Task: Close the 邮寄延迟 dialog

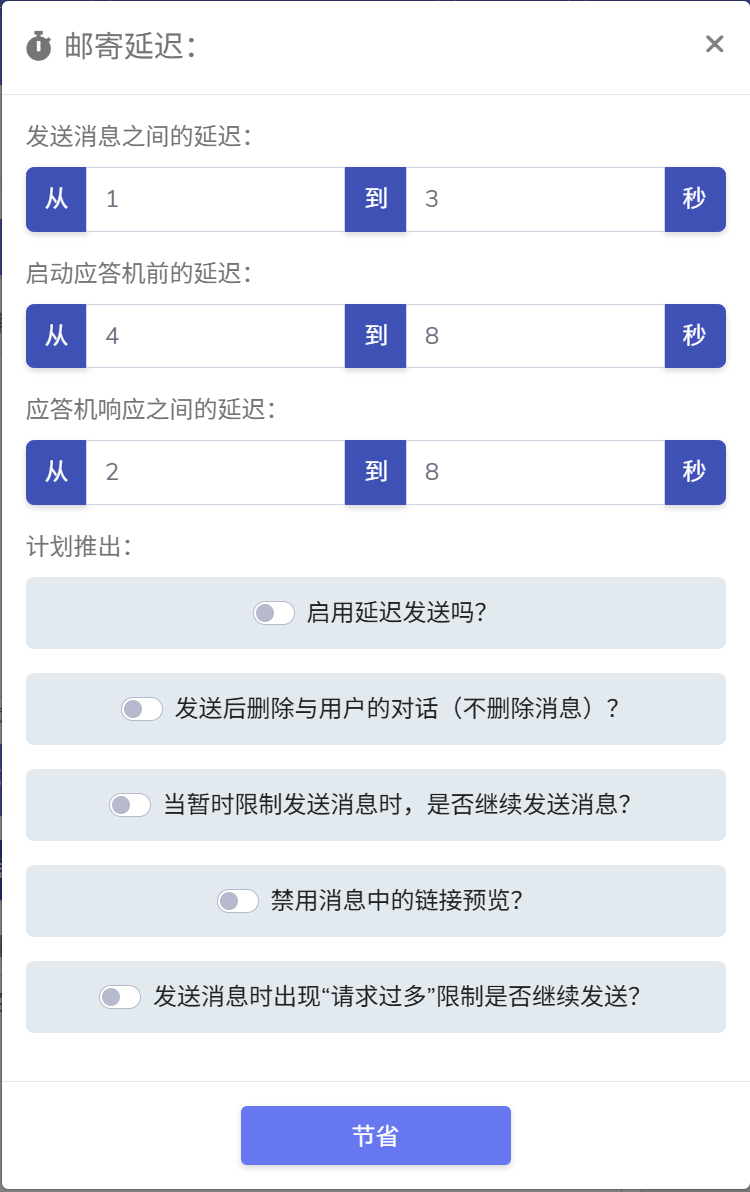Action: (x=714, y=44)
